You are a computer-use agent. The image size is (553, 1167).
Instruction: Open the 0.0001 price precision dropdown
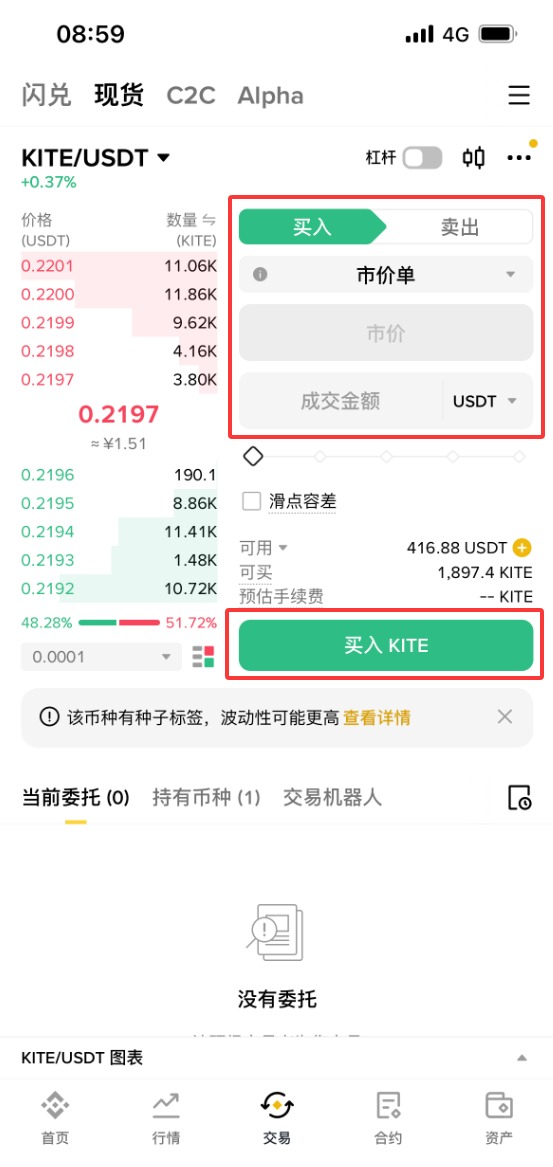coord(101,657)
